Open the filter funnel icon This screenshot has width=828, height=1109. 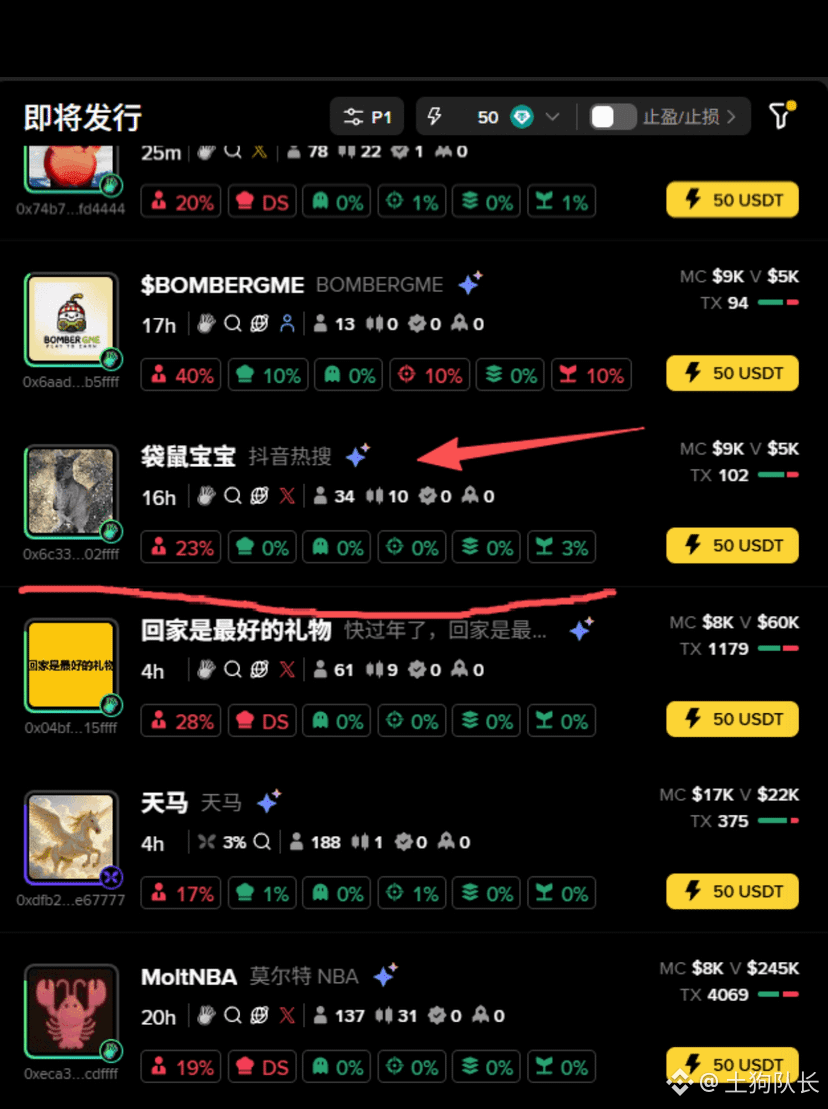click(x=780, y=116)
